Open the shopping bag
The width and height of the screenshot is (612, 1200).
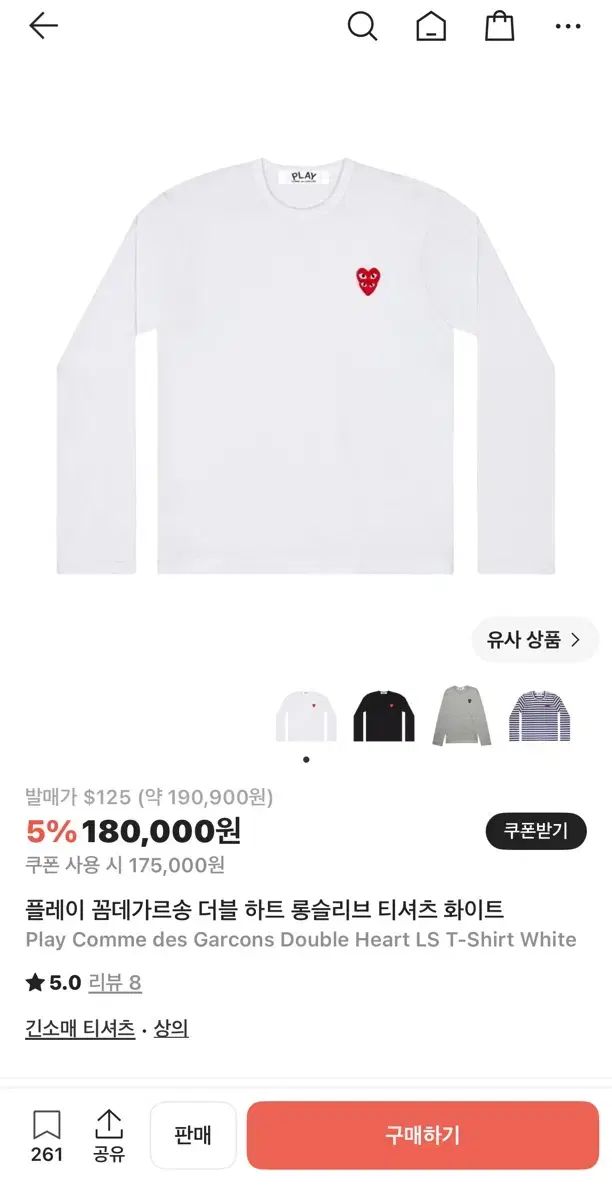point(500,27)
